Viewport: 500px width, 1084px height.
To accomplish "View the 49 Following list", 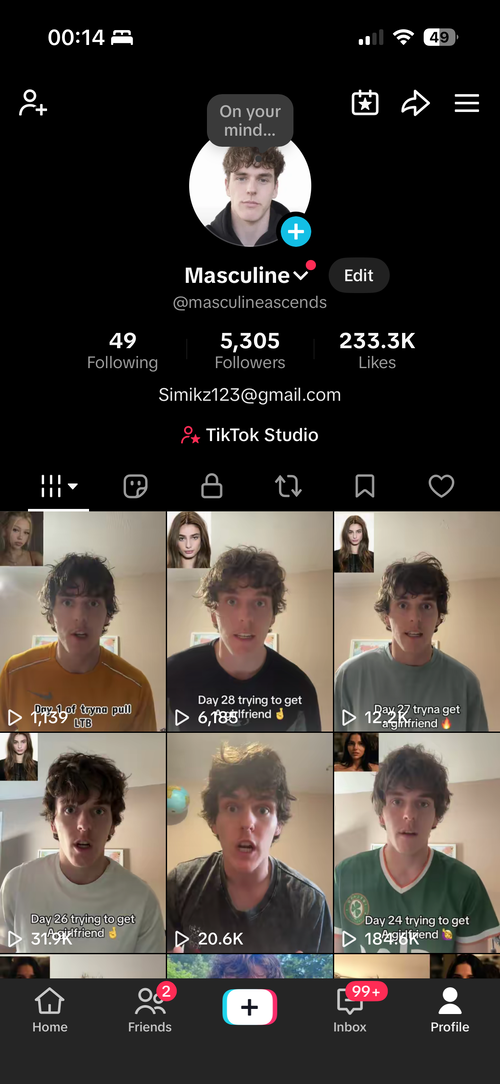I will pos(122,351).
